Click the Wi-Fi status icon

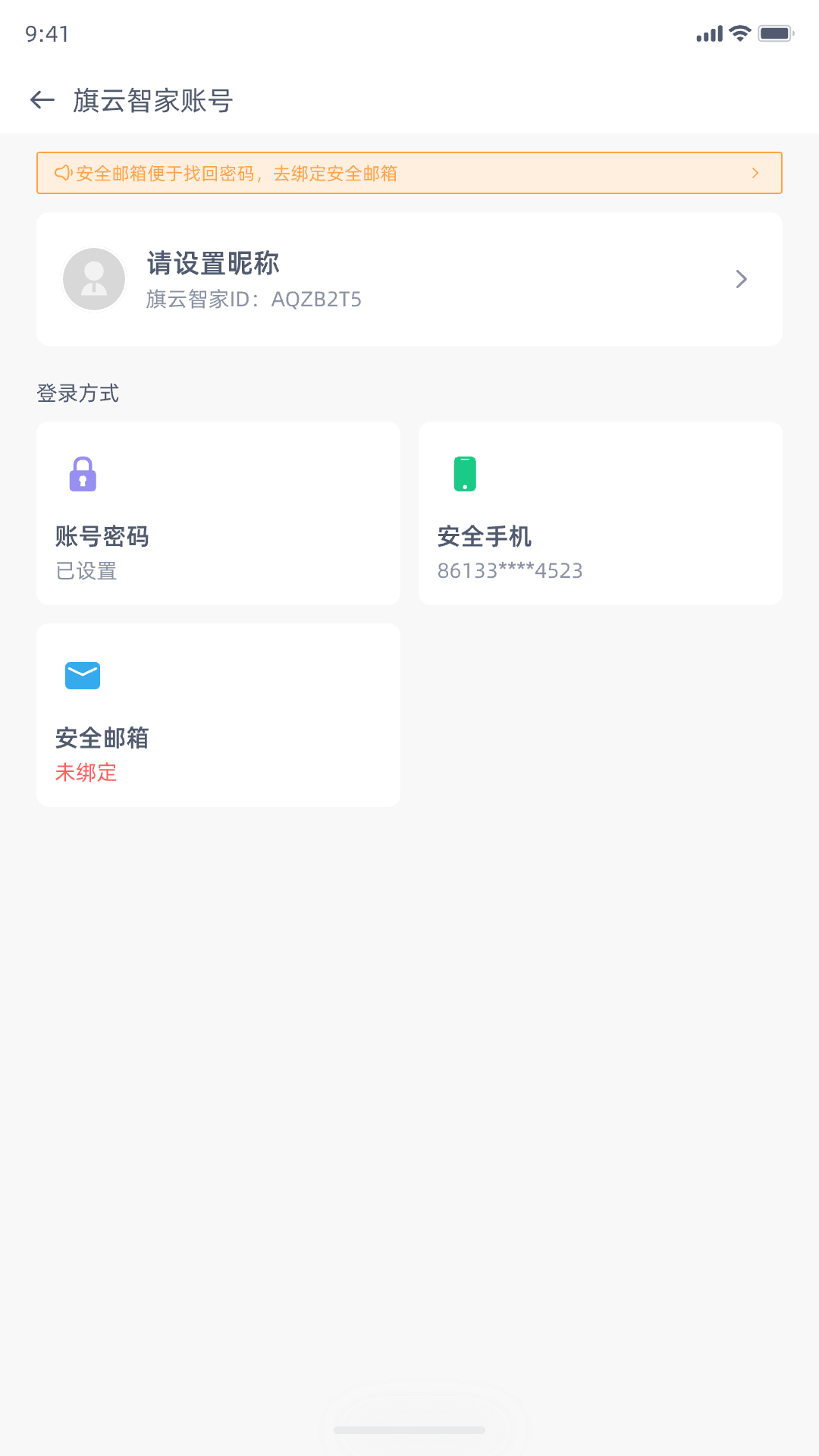point(739,33)
